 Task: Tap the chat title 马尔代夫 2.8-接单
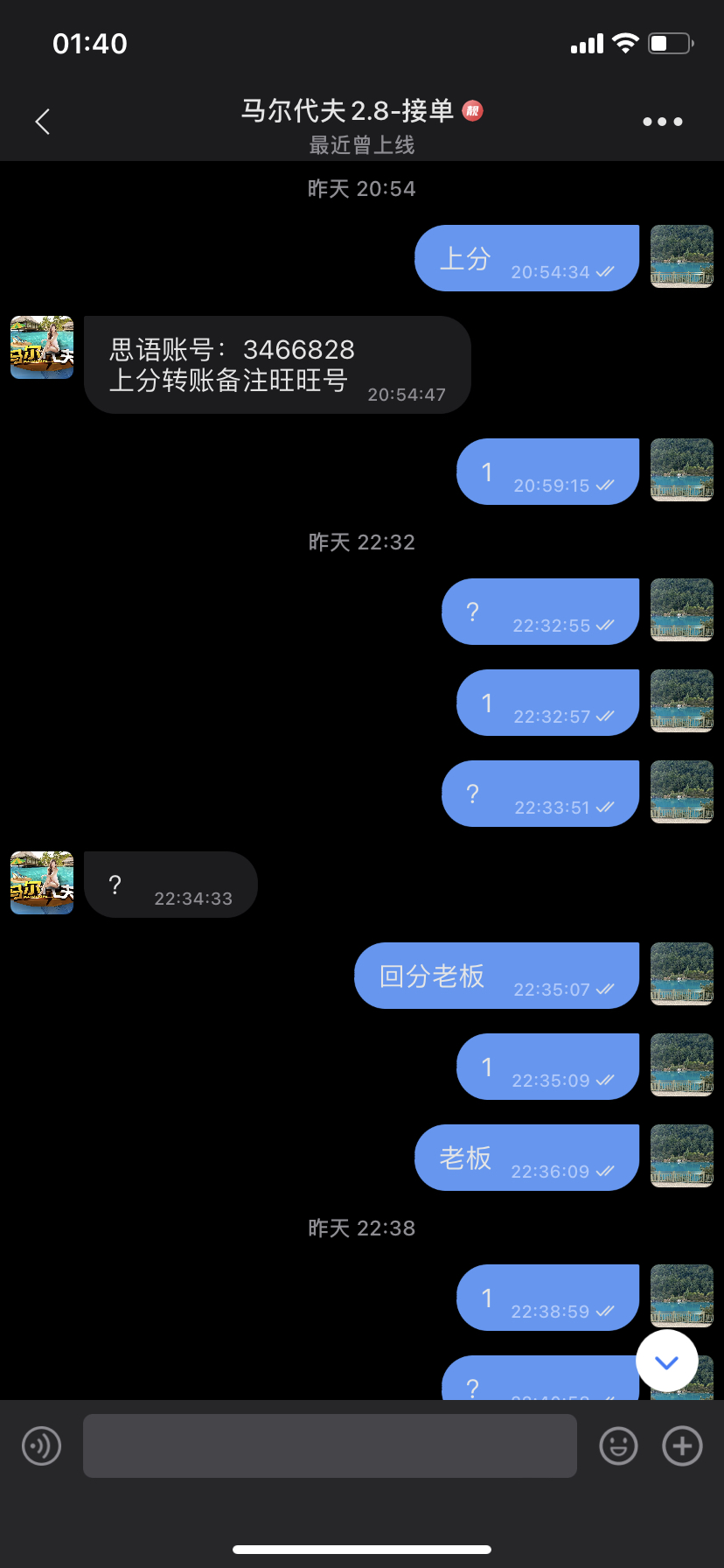click(348, 111)
